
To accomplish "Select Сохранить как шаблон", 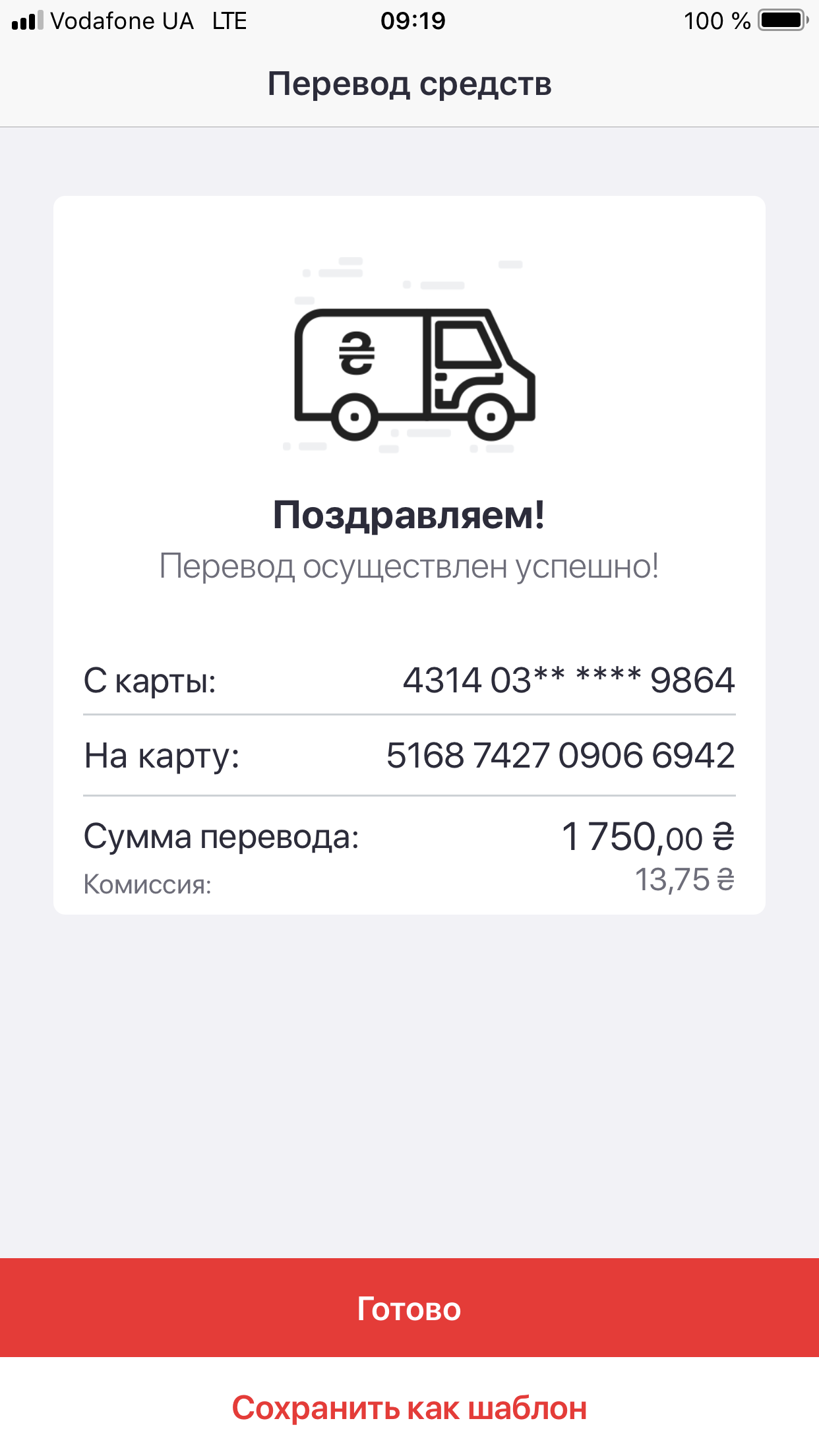I will click(x=409, y=1408).
